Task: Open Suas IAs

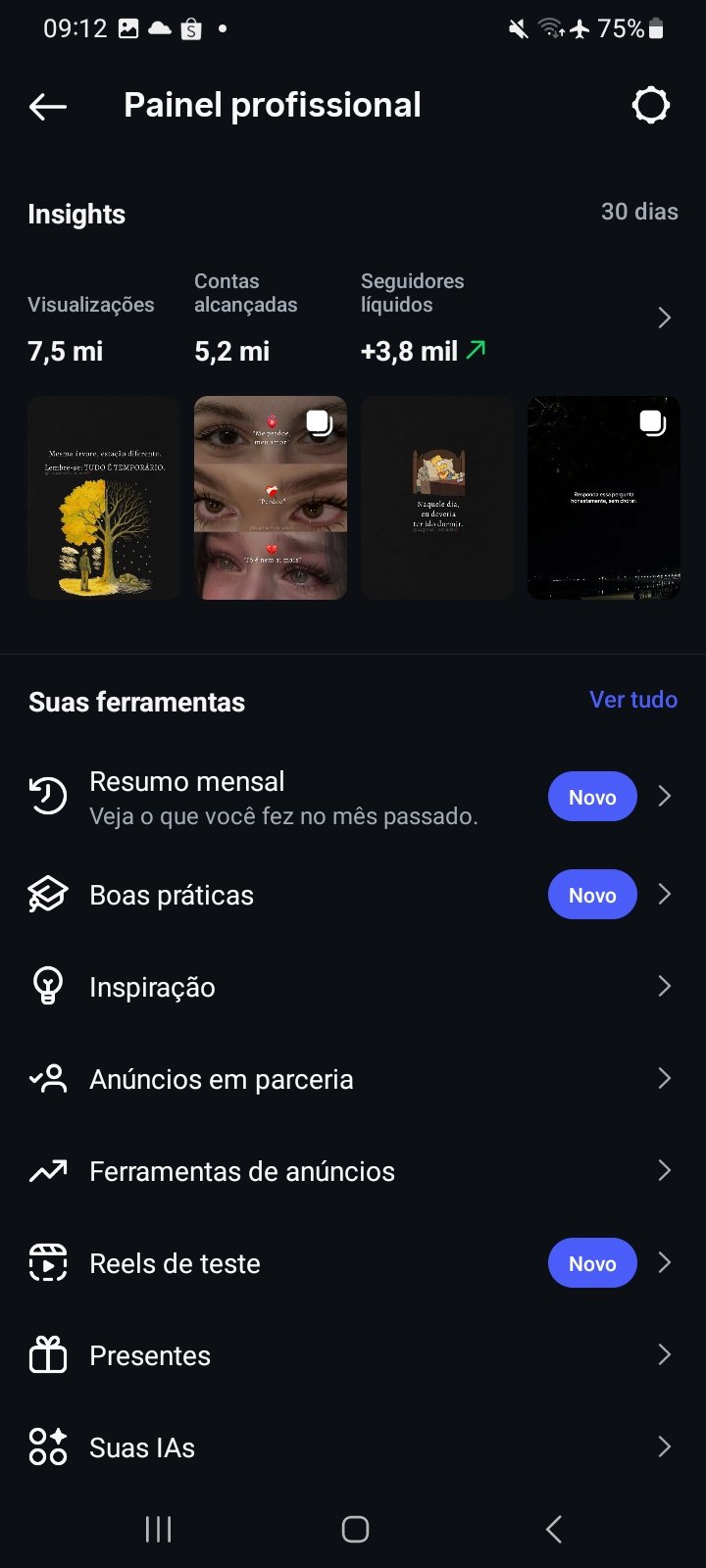Action: (141, 1447)
